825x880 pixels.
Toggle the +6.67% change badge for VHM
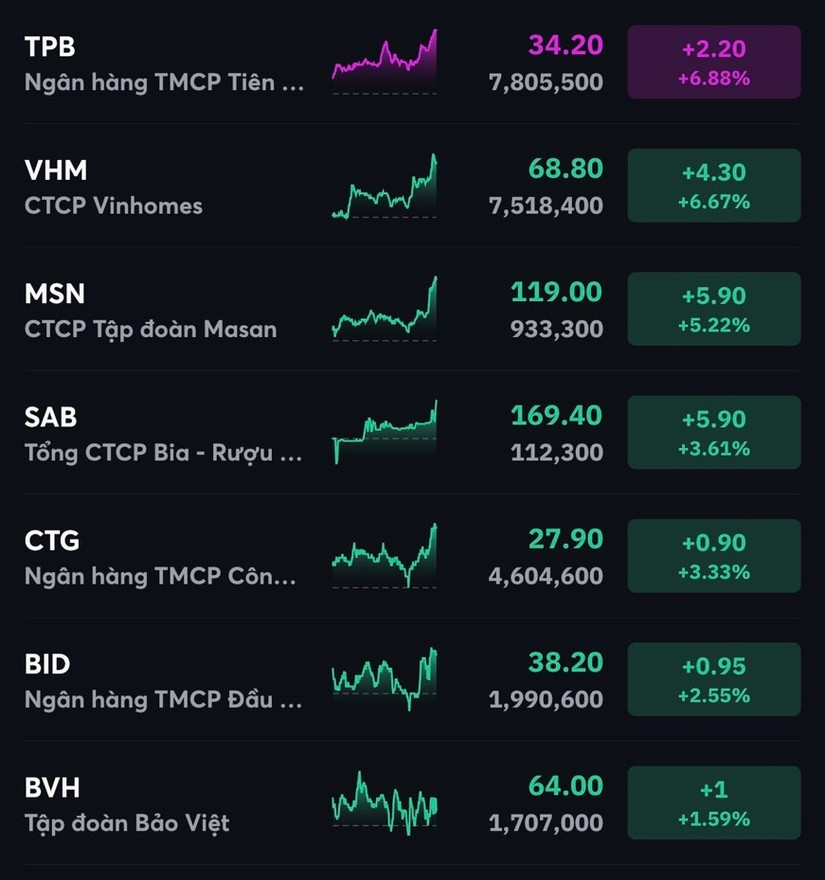(x=714, y=186)
